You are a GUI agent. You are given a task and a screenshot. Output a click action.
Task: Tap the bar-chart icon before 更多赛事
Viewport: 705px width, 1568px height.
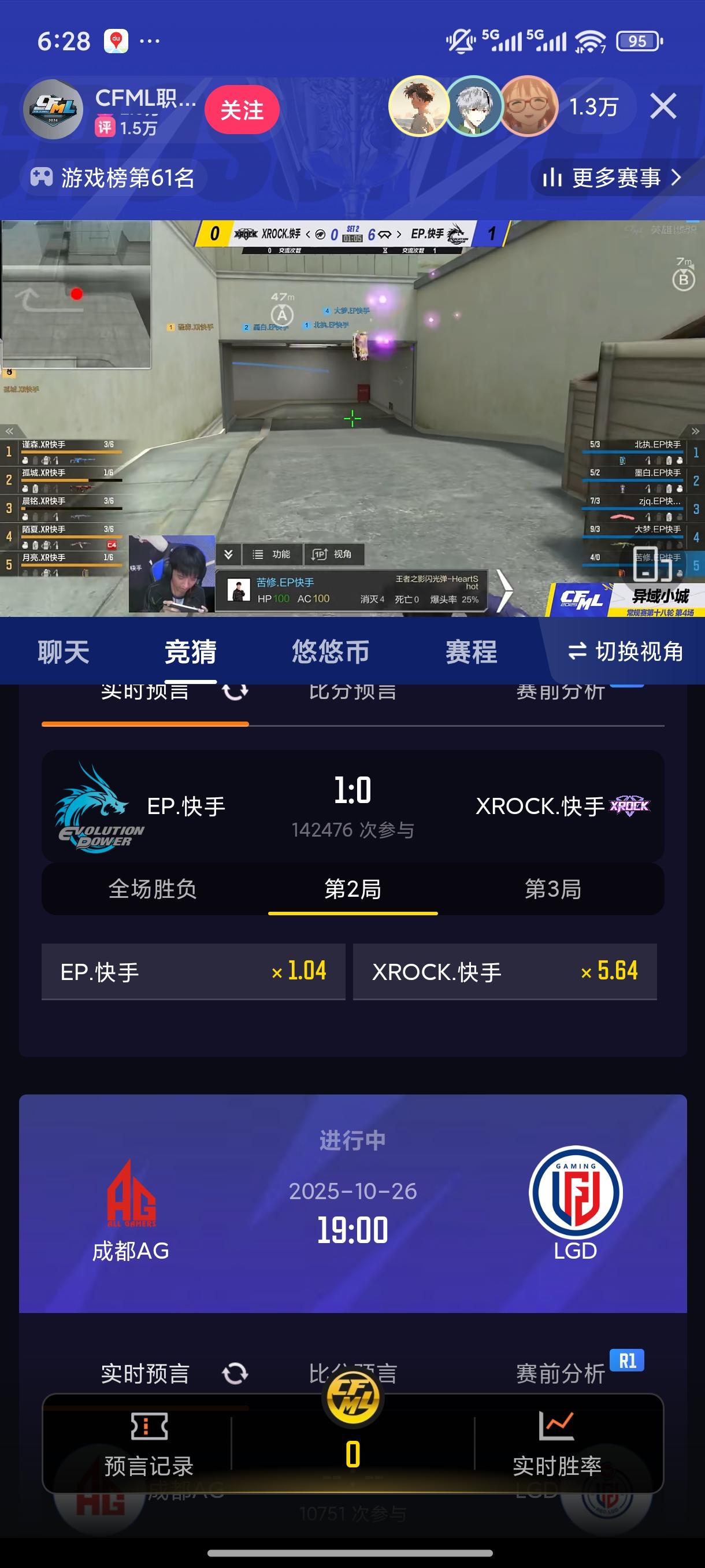(552, 177)
